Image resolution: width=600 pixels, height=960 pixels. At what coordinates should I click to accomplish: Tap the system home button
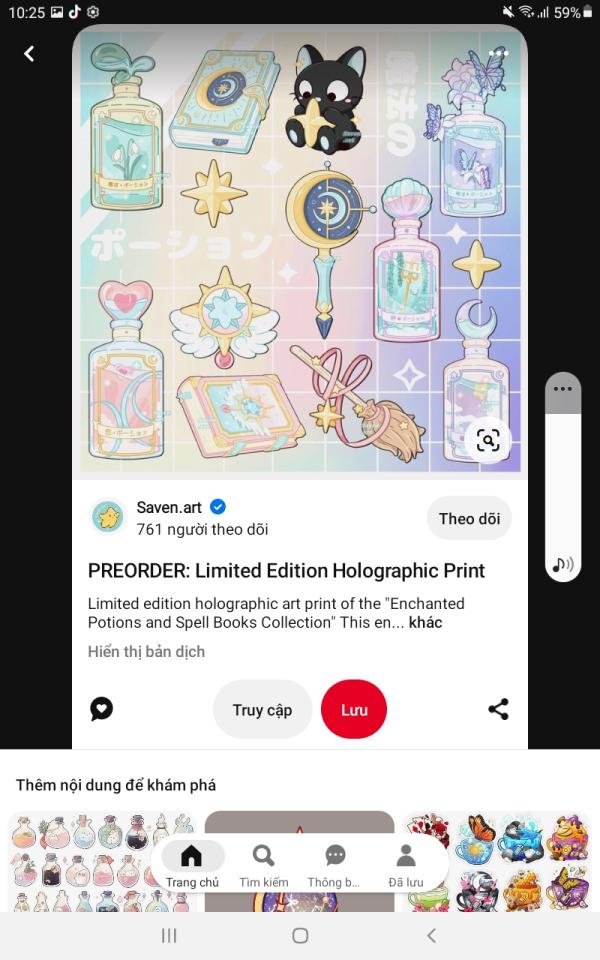point(300,936)
